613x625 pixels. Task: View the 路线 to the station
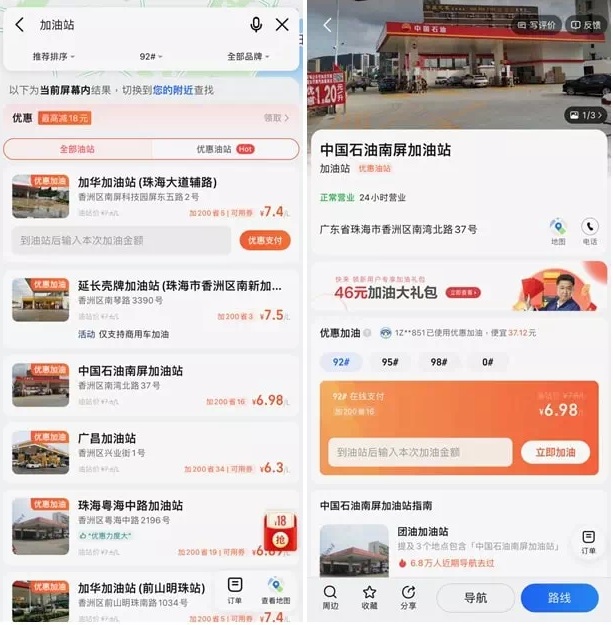(x=559, y=598)
